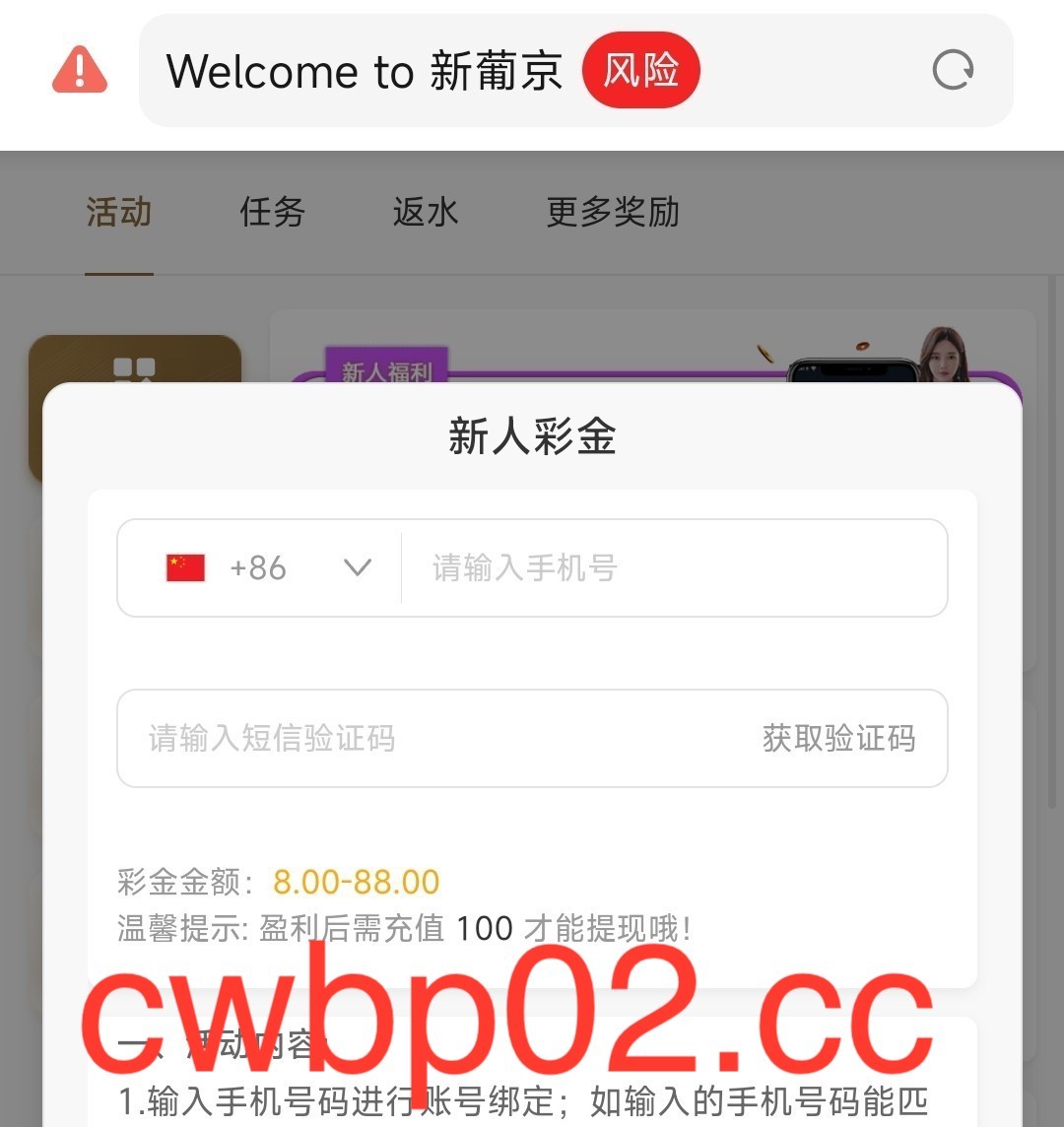This screenshot has height=1127, width=1064.
Task: Reload the page in the address bar
Action: pos(953,71)
